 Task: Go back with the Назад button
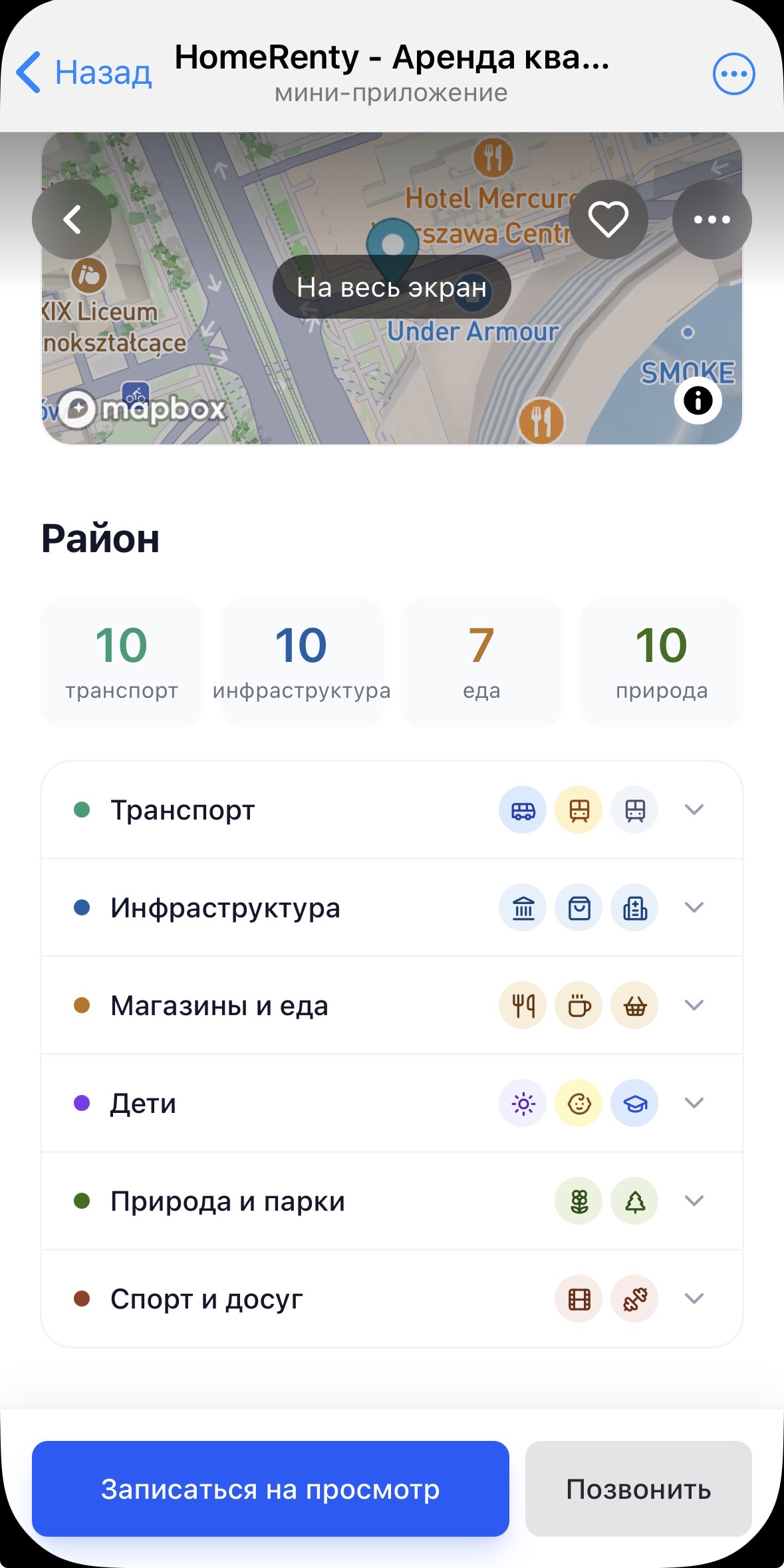(x=84, y=73)
